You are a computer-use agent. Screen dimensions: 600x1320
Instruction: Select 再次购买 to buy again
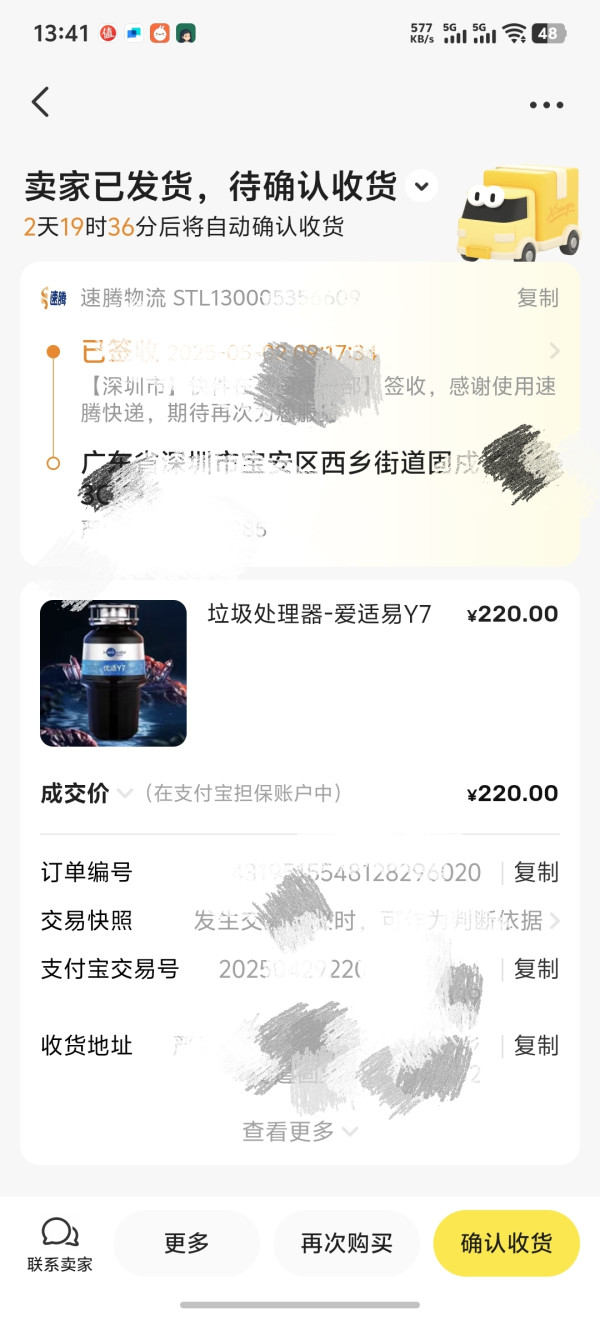(x=346, y=1243)
